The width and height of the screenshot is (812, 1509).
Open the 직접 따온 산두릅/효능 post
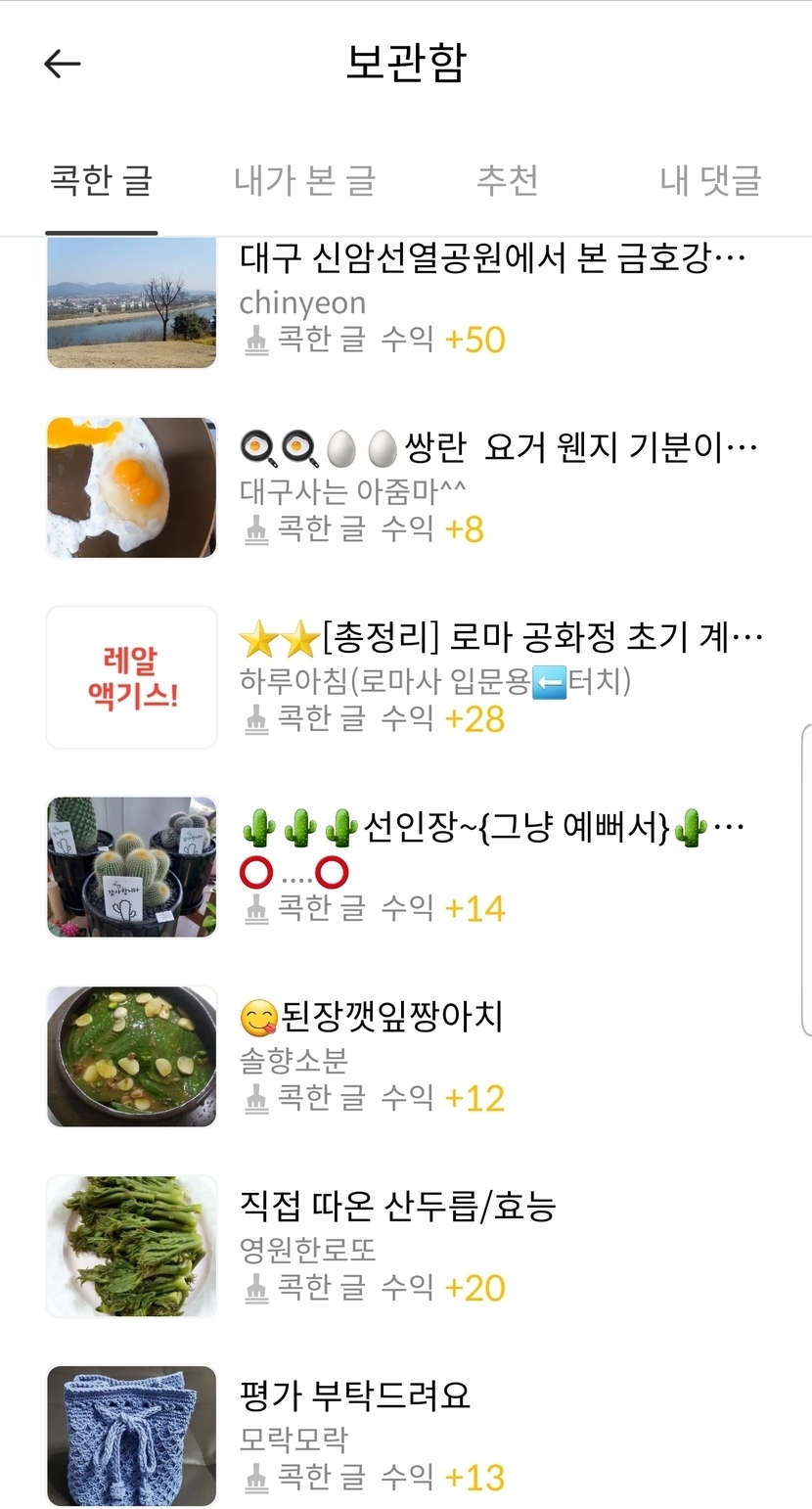[x=397, y=1207]
